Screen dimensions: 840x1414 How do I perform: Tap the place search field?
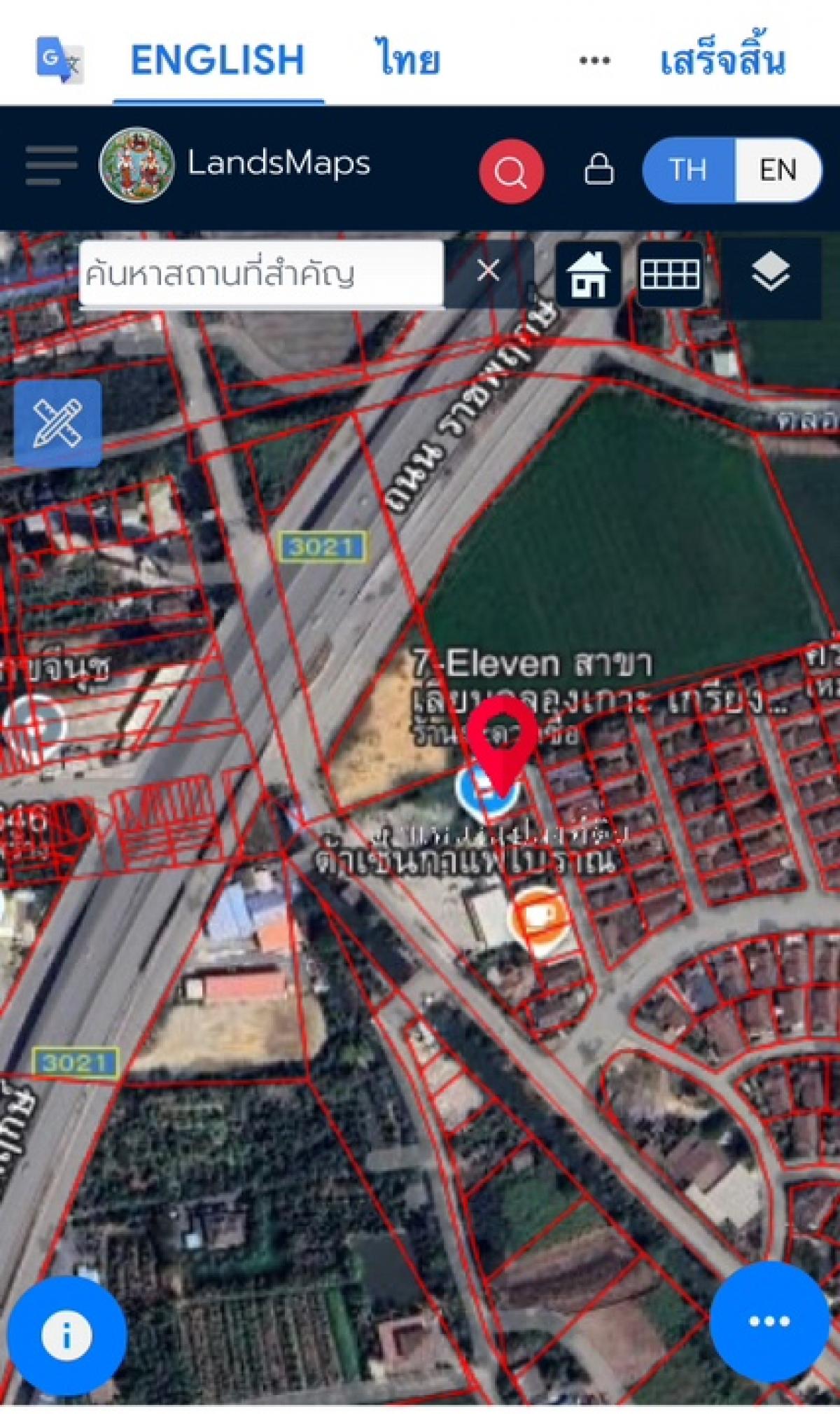pyautogui.click(x=261, y=273)
